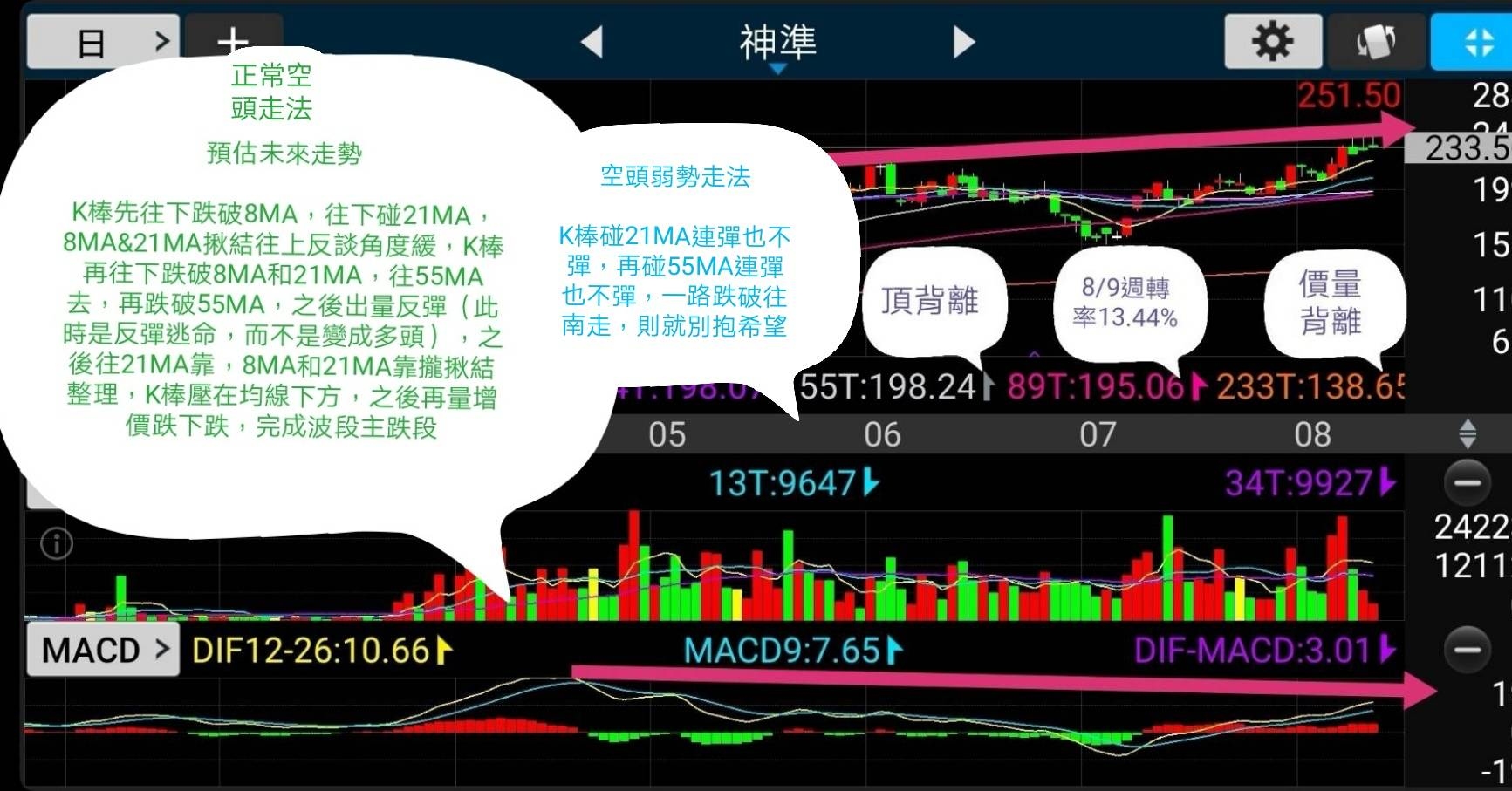Viewport: 1512px width, 791px height.
Task: Tap the up-down arrows beside date axis
Action: 1468,433
